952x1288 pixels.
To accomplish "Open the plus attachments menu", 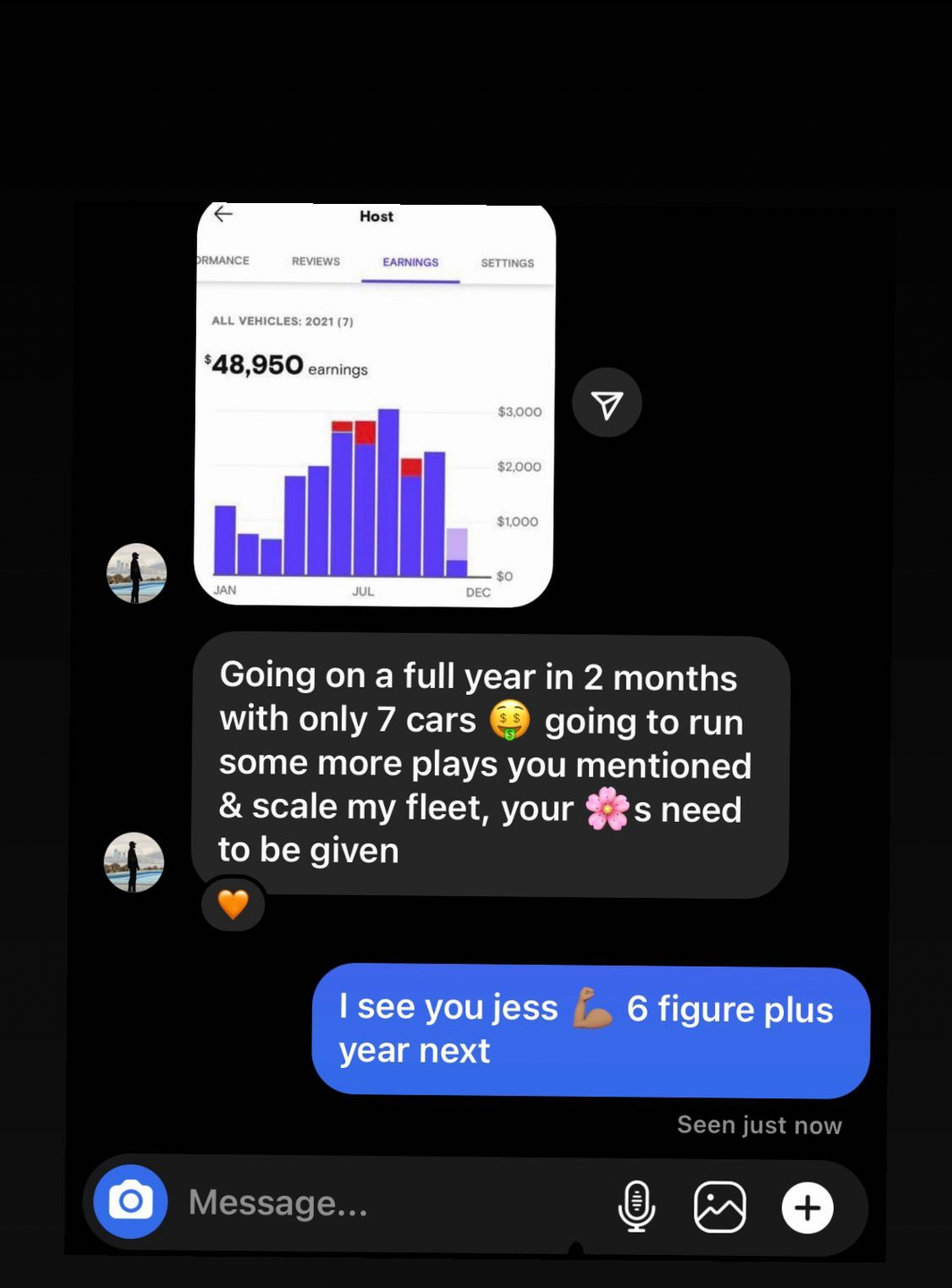I will pos(807,1207).
